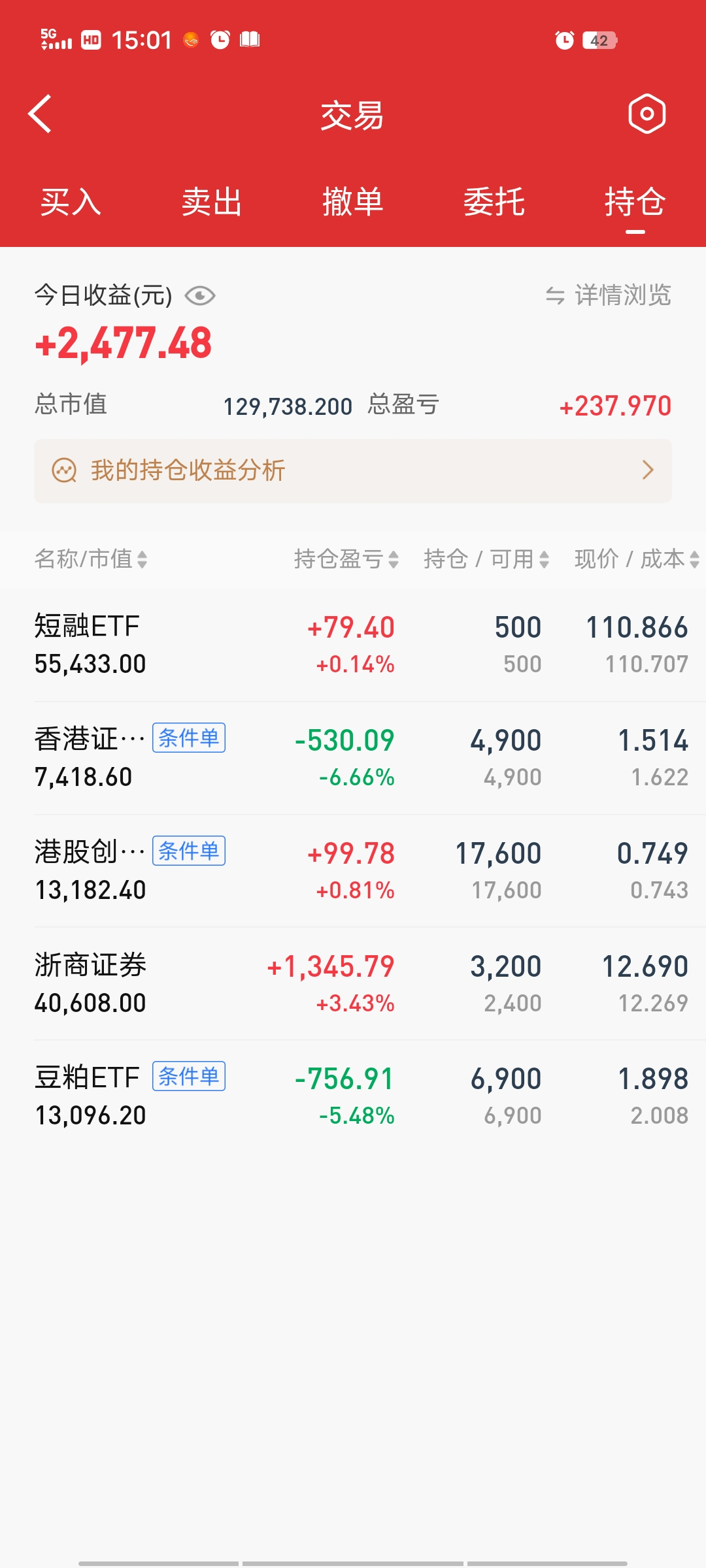The image size is (706, 1568).
Task: Open the 短融ETF holding
Action: tap(353, 645)
